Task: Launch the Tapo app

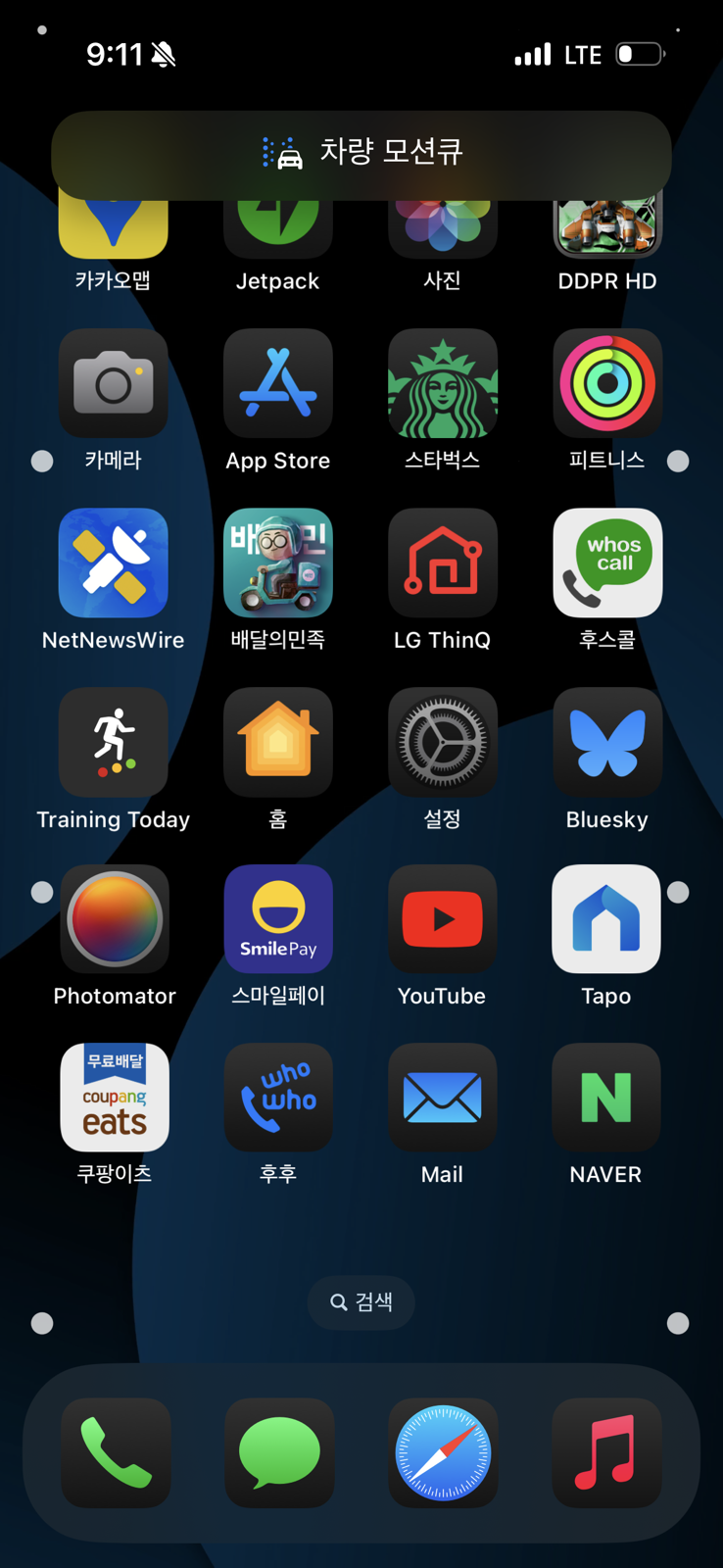Action: (x=606, y=919)
